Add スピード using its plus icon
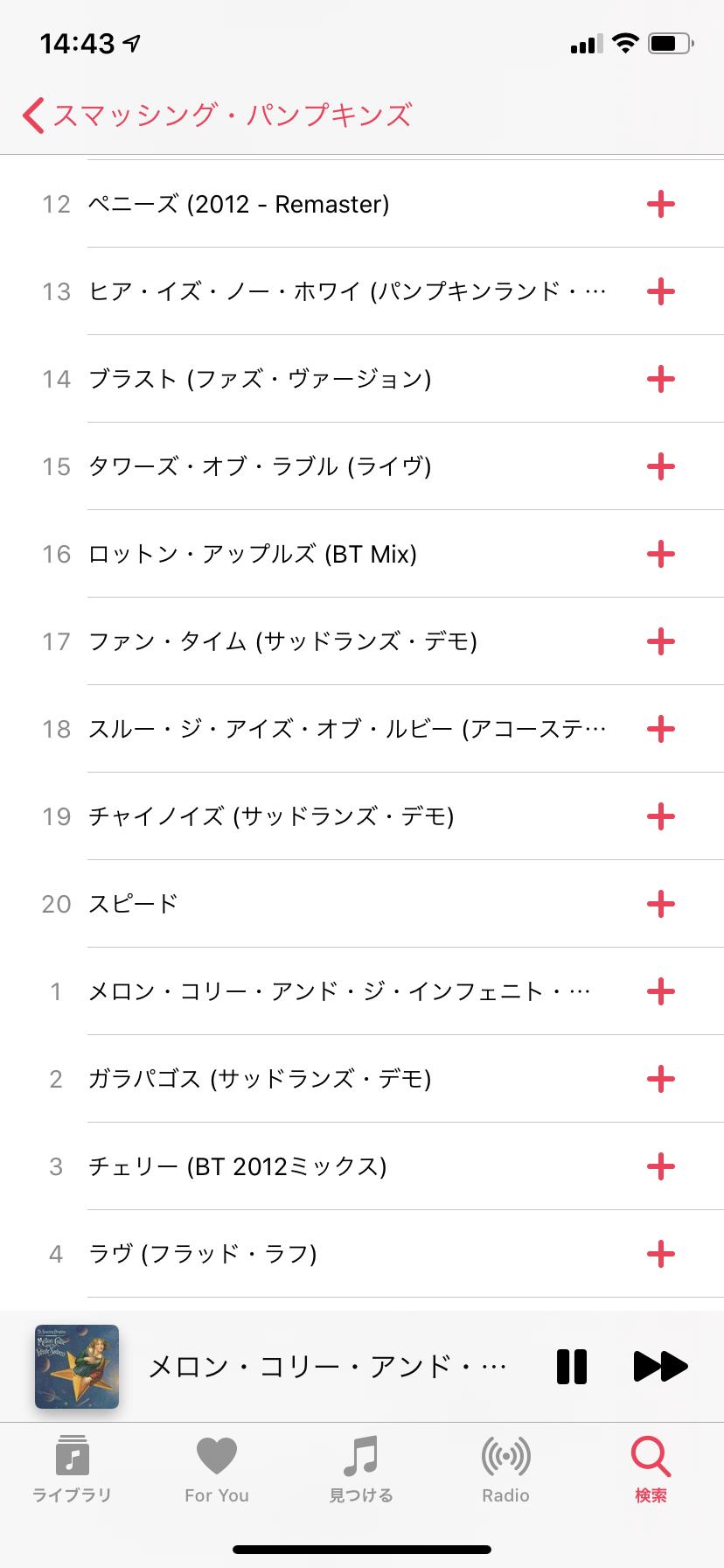The width and height of the screenshot is (724, 1568). (x=662, y=904)
